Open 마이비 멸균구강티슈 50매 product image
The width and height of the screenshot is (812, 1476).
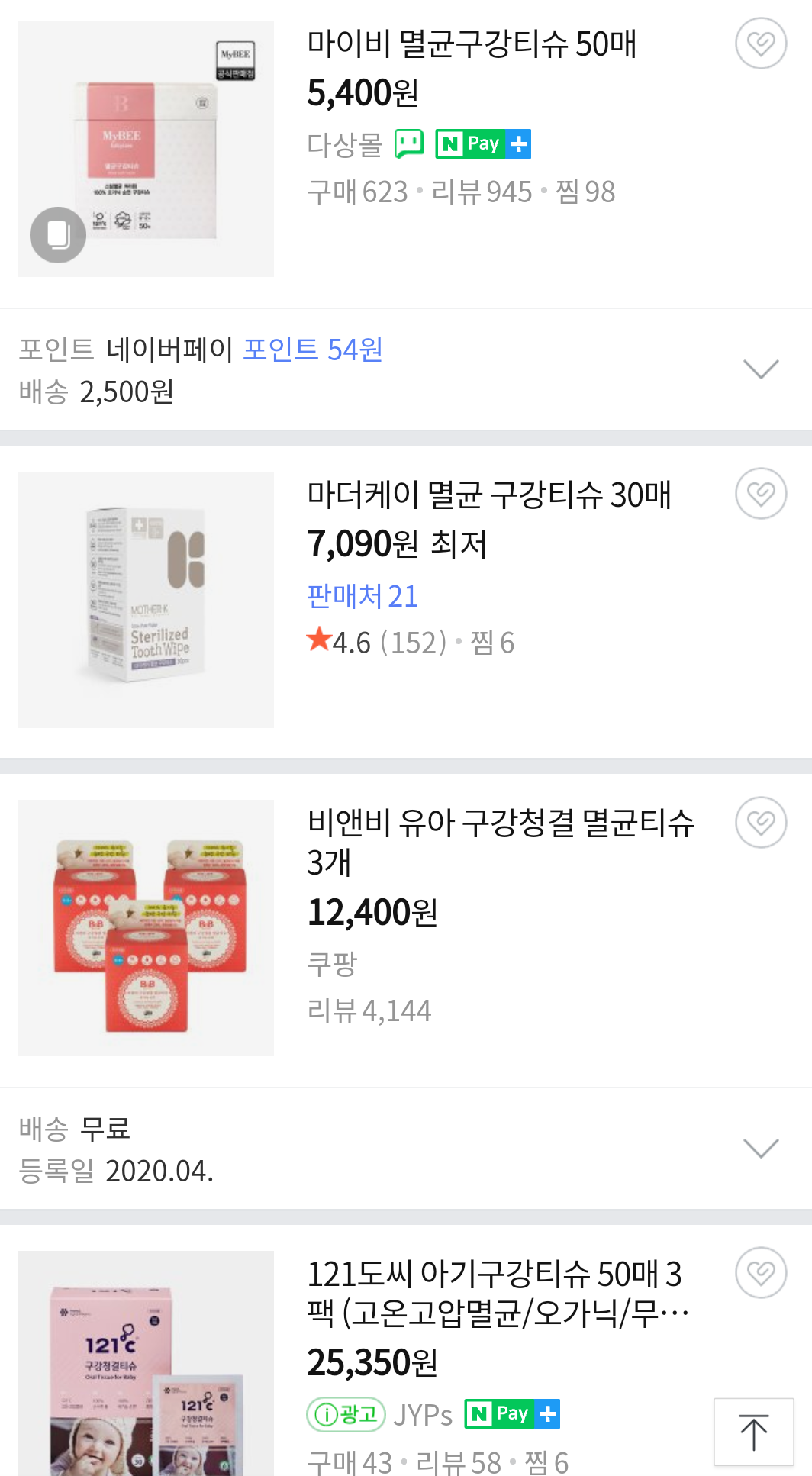coord(146,149)
